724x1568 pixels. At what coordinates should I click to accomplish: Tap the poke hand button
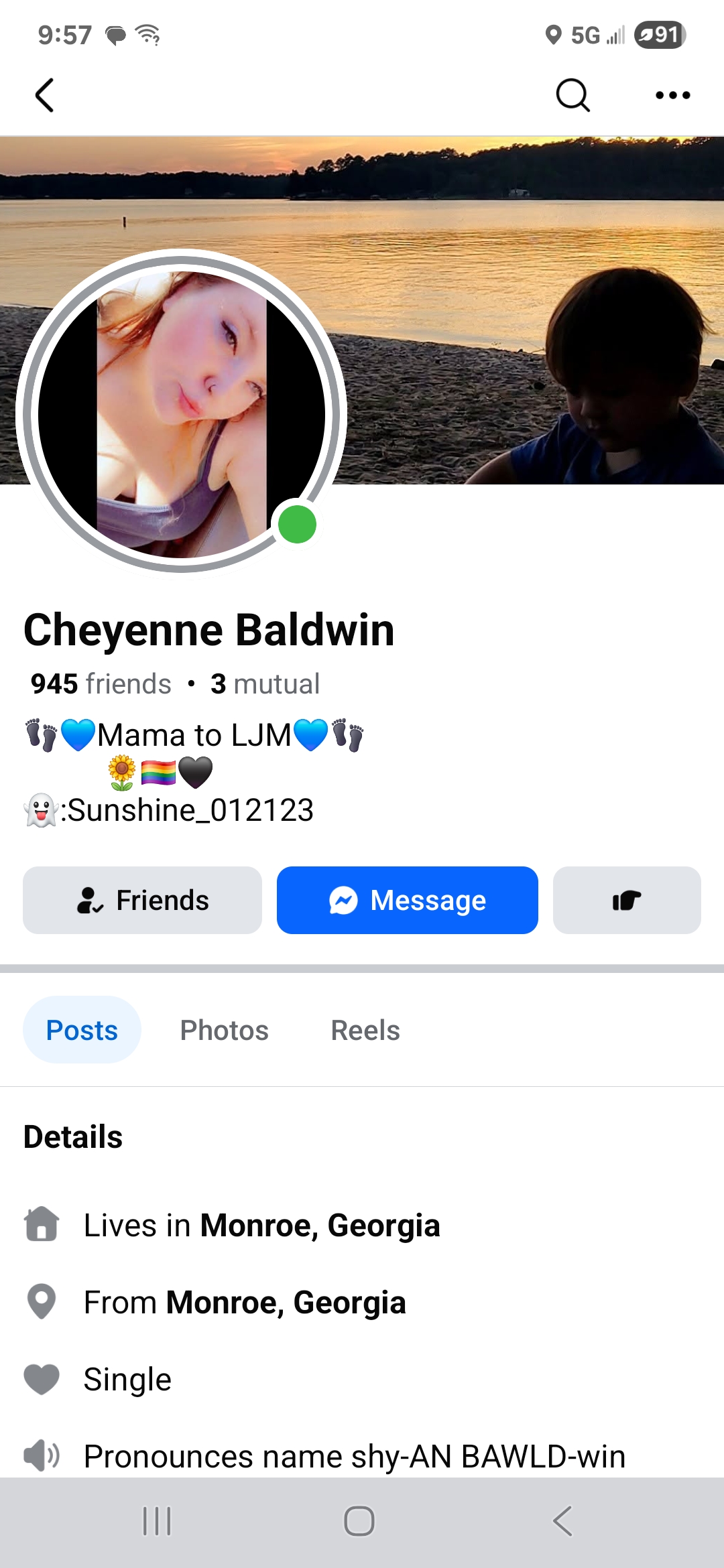coord(626,900)
